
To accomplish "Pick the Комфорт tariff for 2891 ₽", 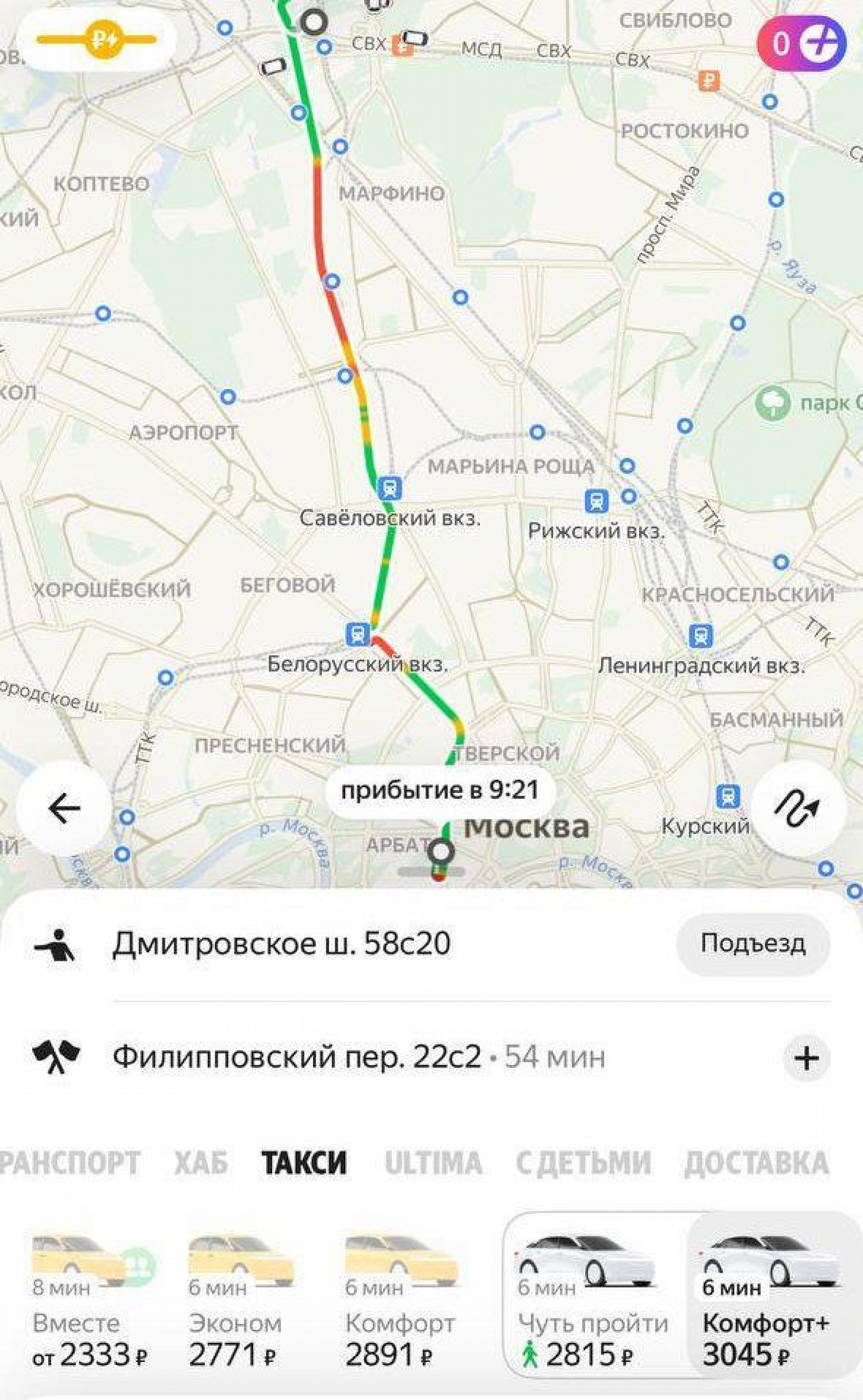I will tap(400, 1302).
